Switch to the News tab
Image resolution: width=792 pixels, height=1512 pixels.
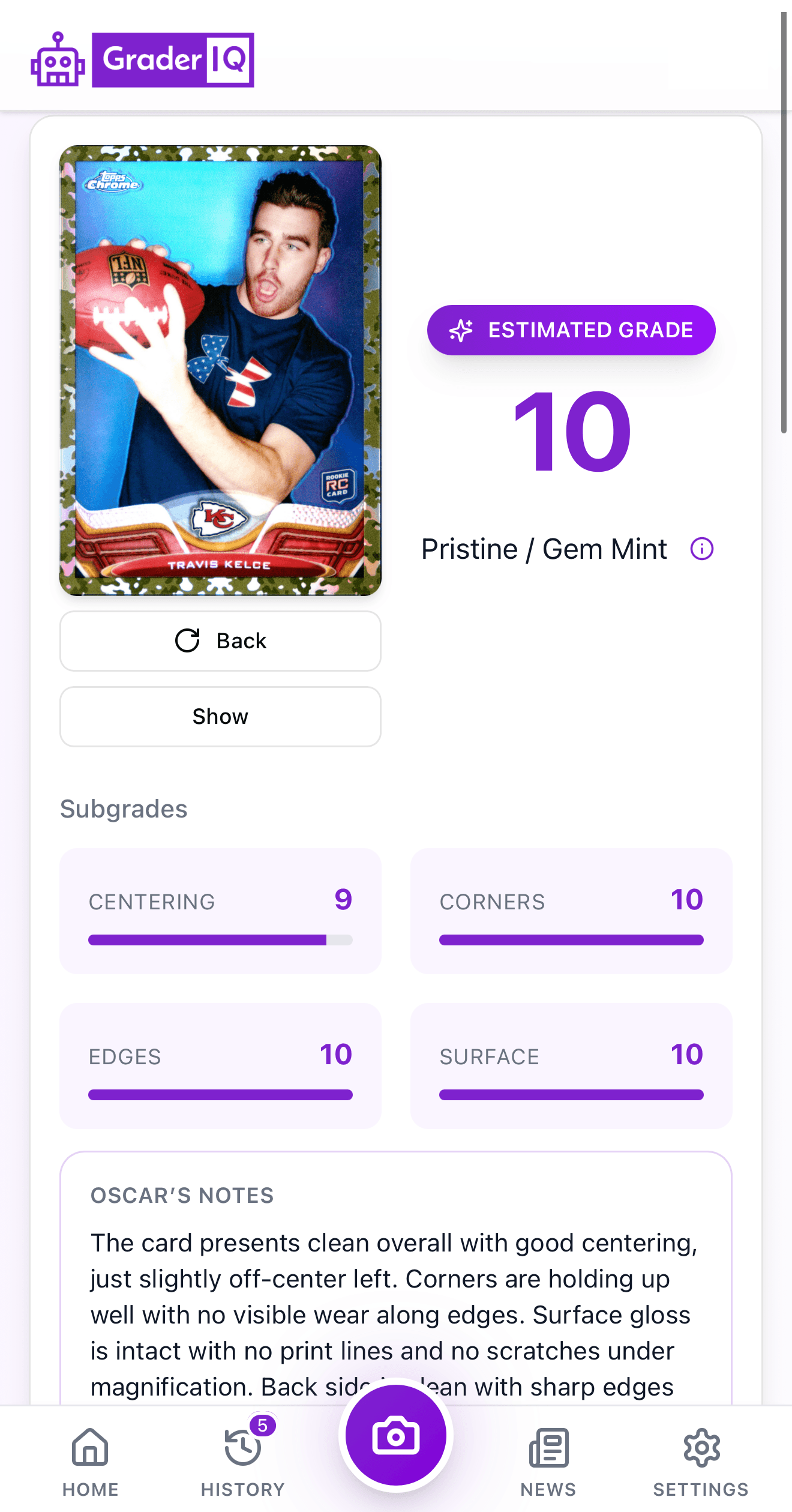547,1465
